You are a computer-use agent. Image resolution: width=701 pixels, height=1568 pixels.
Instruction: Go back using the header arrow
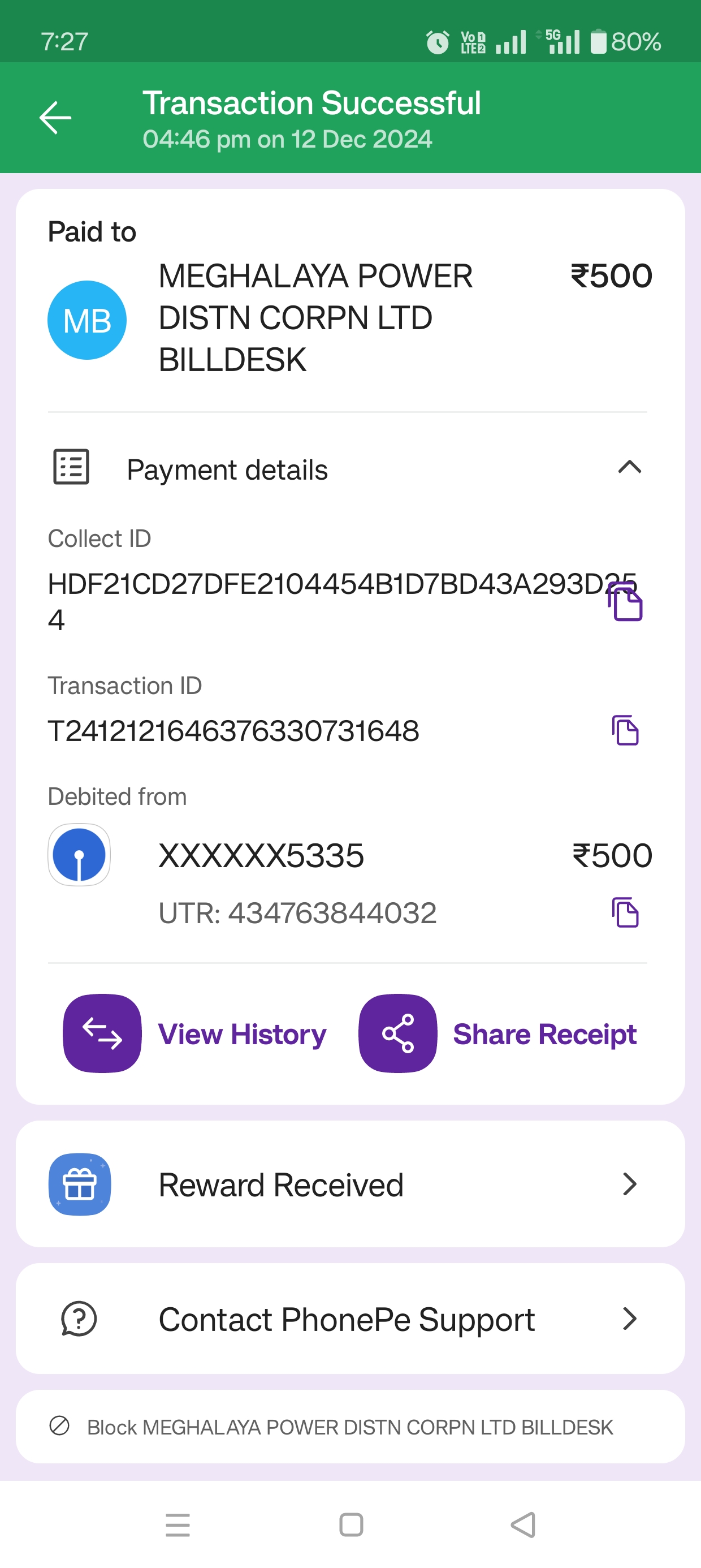(55, 118)
